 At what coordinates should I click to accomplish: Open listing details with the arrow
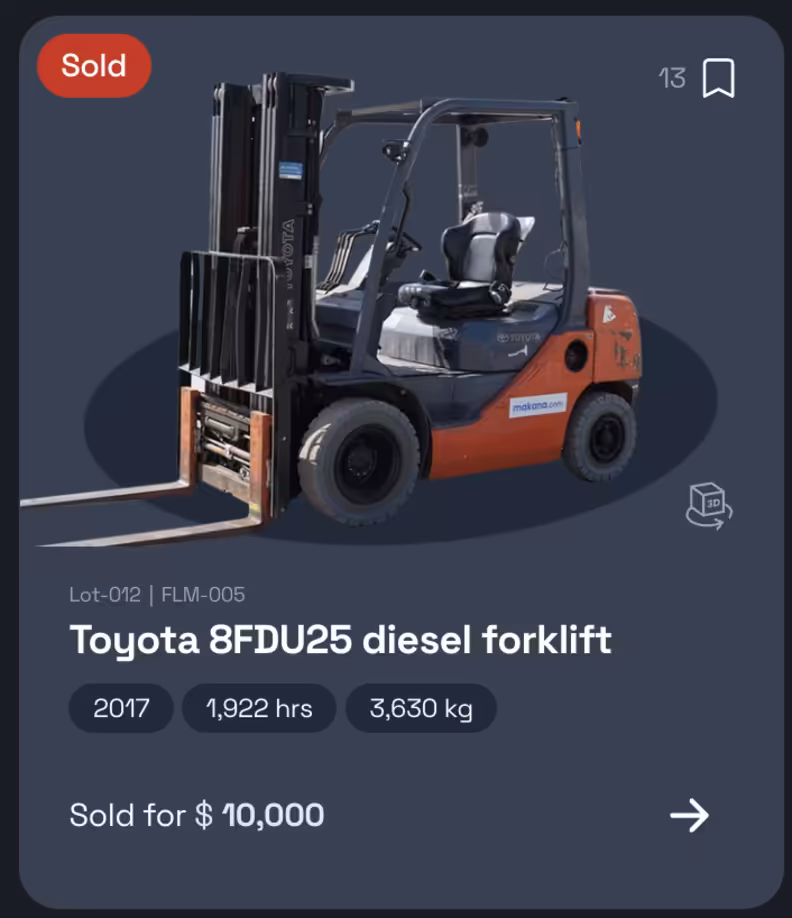pos(689,816)
